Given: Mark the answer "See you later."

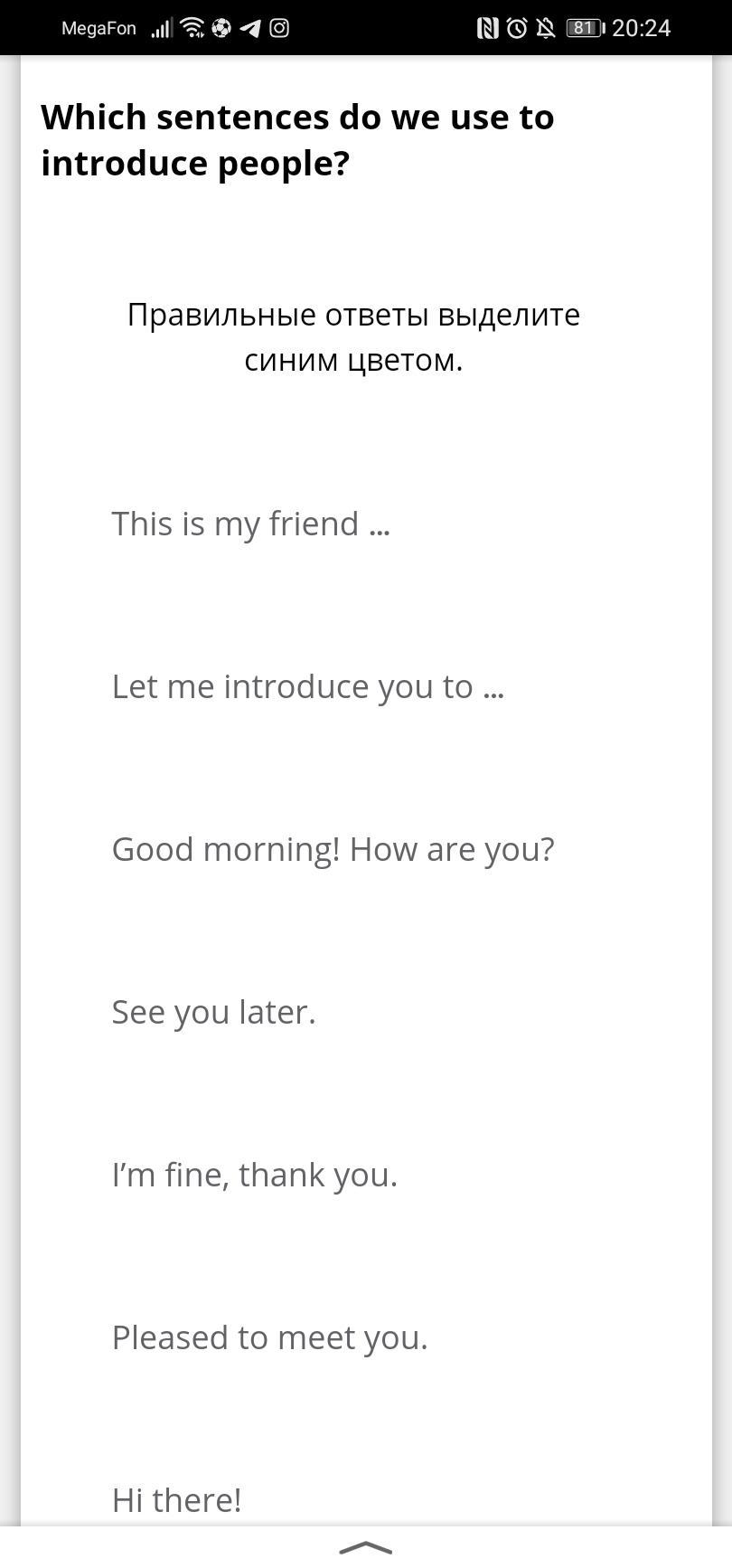Looking at the screenshot, I should [x=213, y=1012].
